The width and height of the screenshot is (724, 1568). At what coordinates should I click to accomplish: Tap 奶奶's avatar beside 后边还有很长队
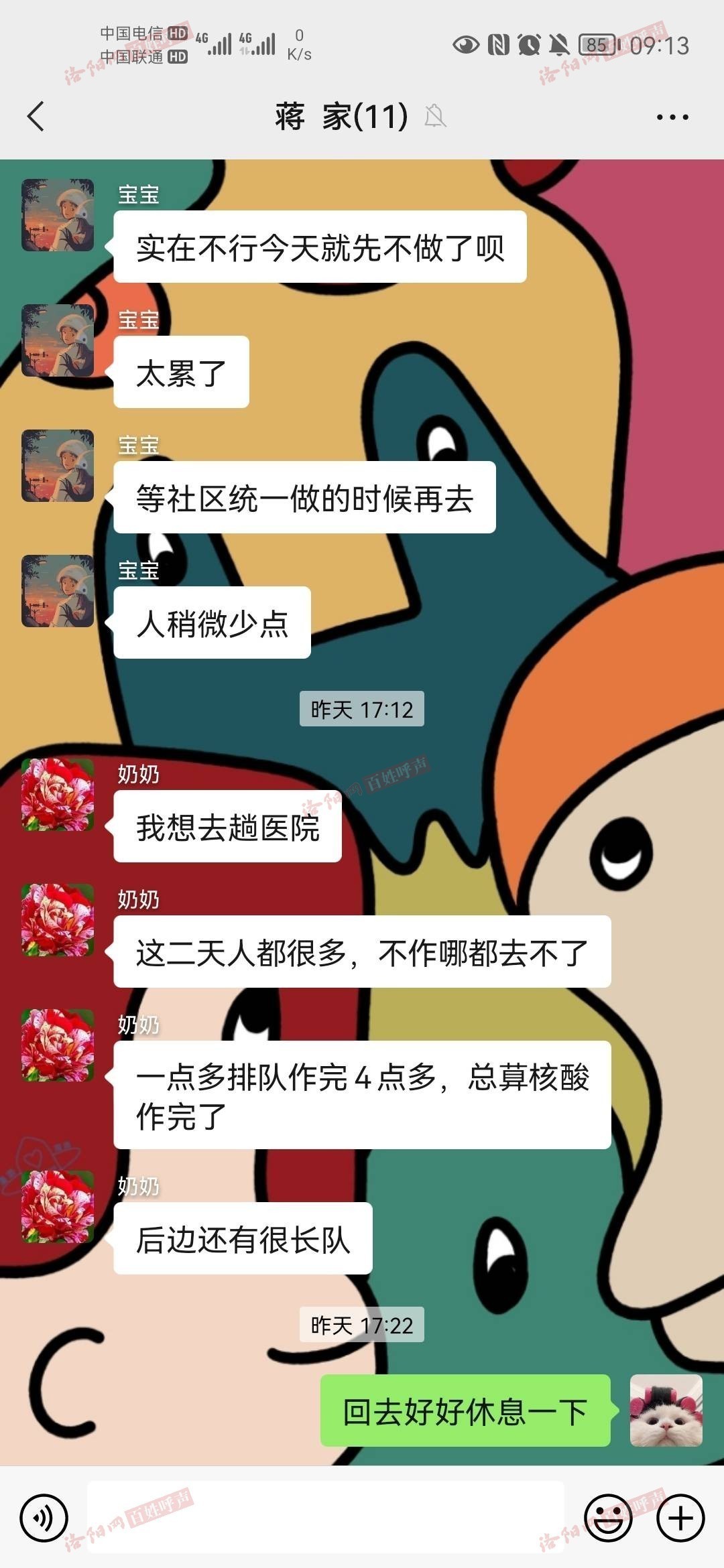(x=58, y=1207)
